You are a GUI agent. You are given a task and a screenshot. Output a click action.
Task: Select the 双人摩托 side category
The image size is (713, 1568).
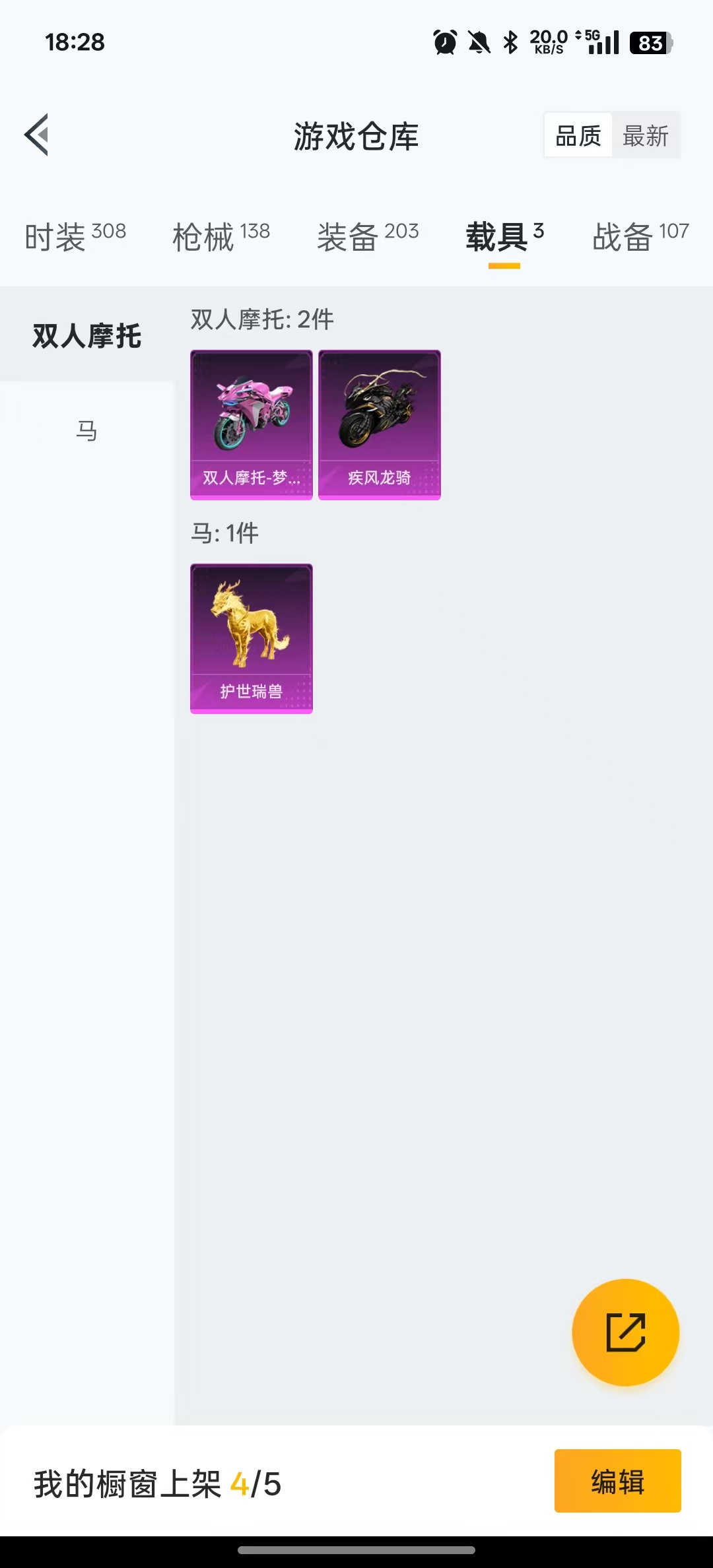click(87, 335)
